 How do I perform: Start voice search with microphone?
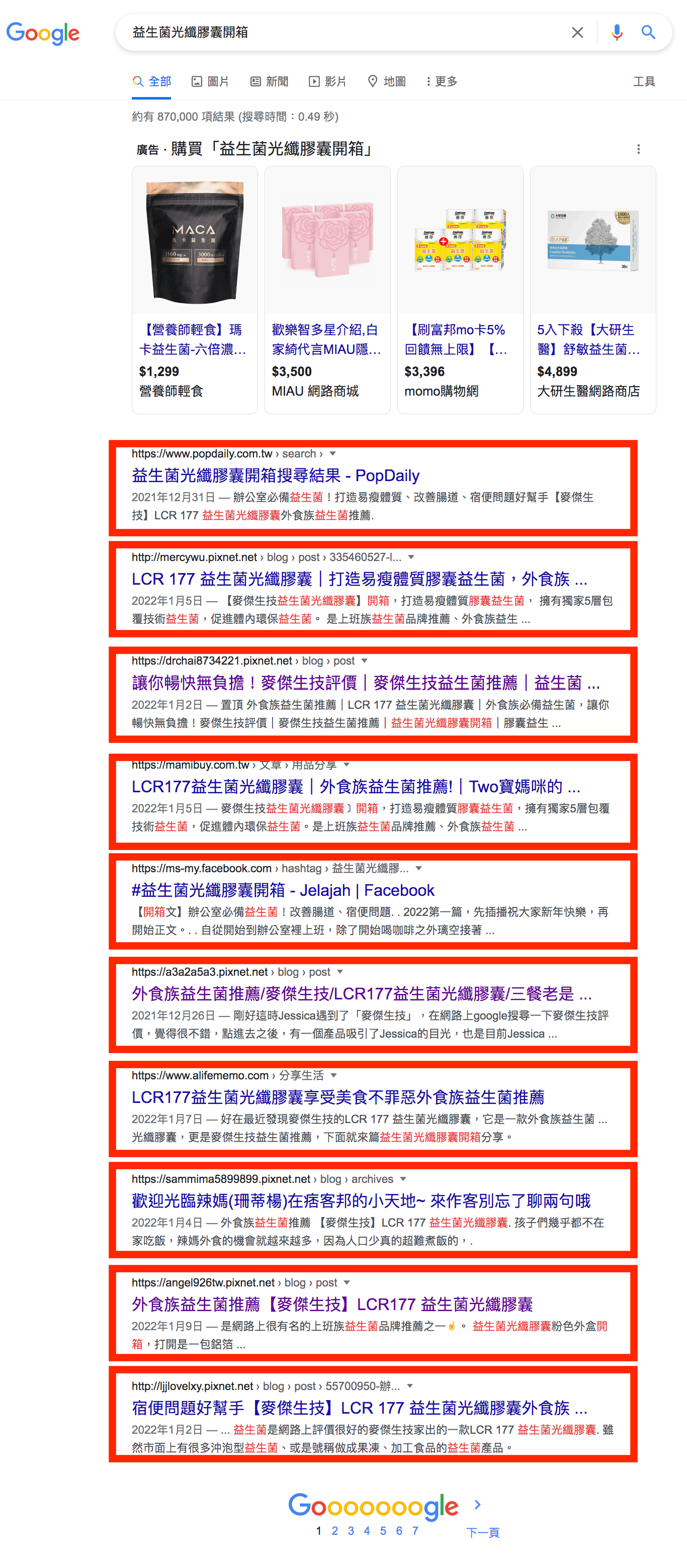tap(617, 32)
